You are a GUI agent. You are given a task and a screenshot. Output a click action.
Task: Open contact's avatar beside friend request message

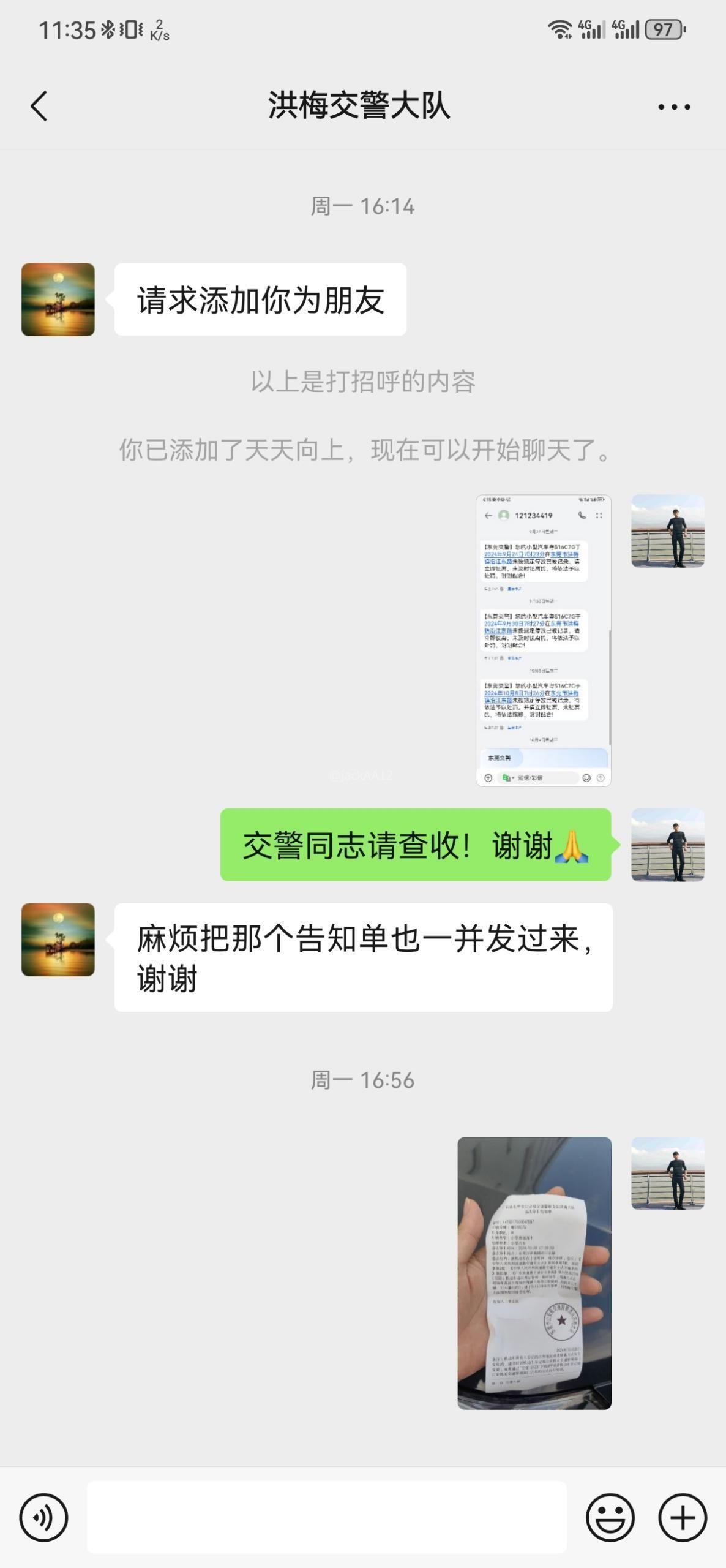58,300
